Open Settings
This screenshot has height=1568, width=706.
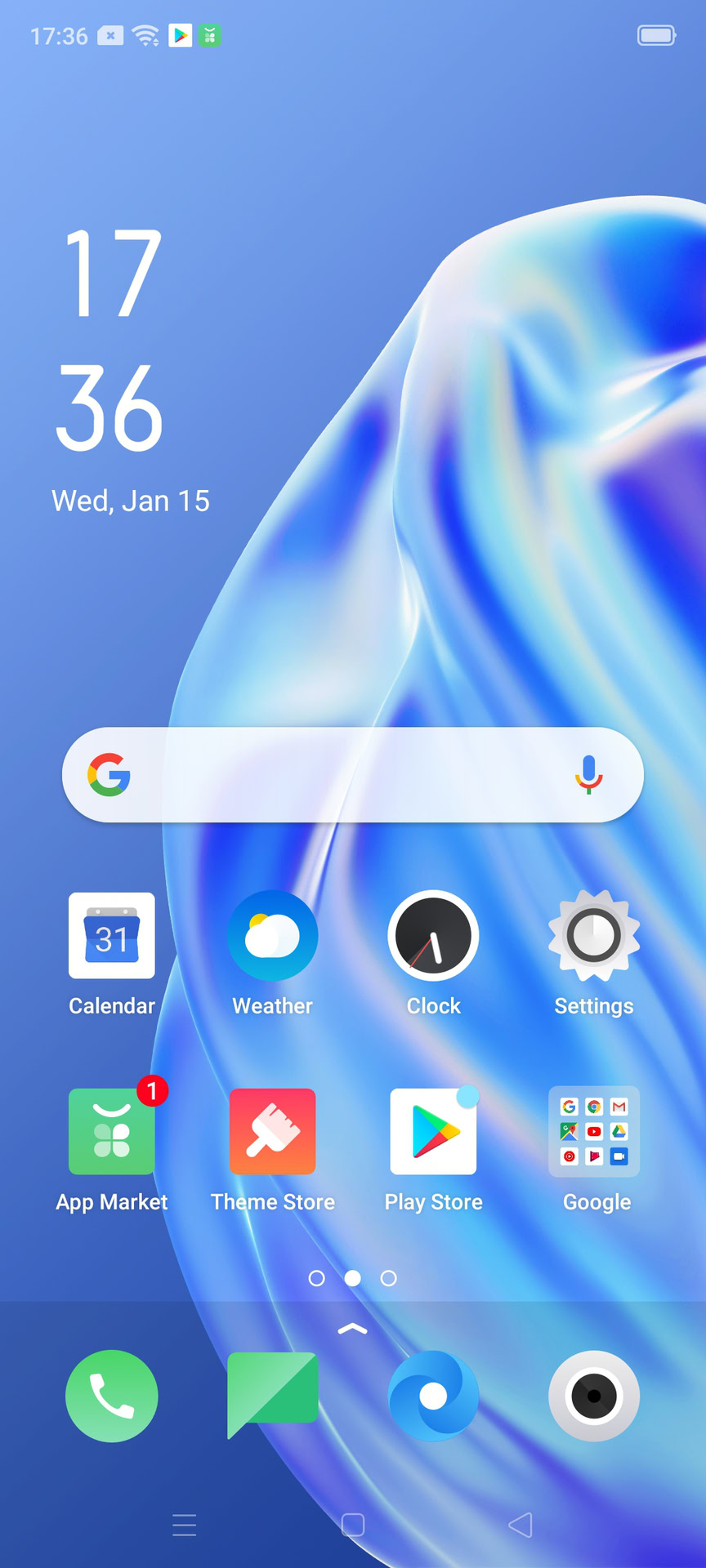[x=594, y=936]
